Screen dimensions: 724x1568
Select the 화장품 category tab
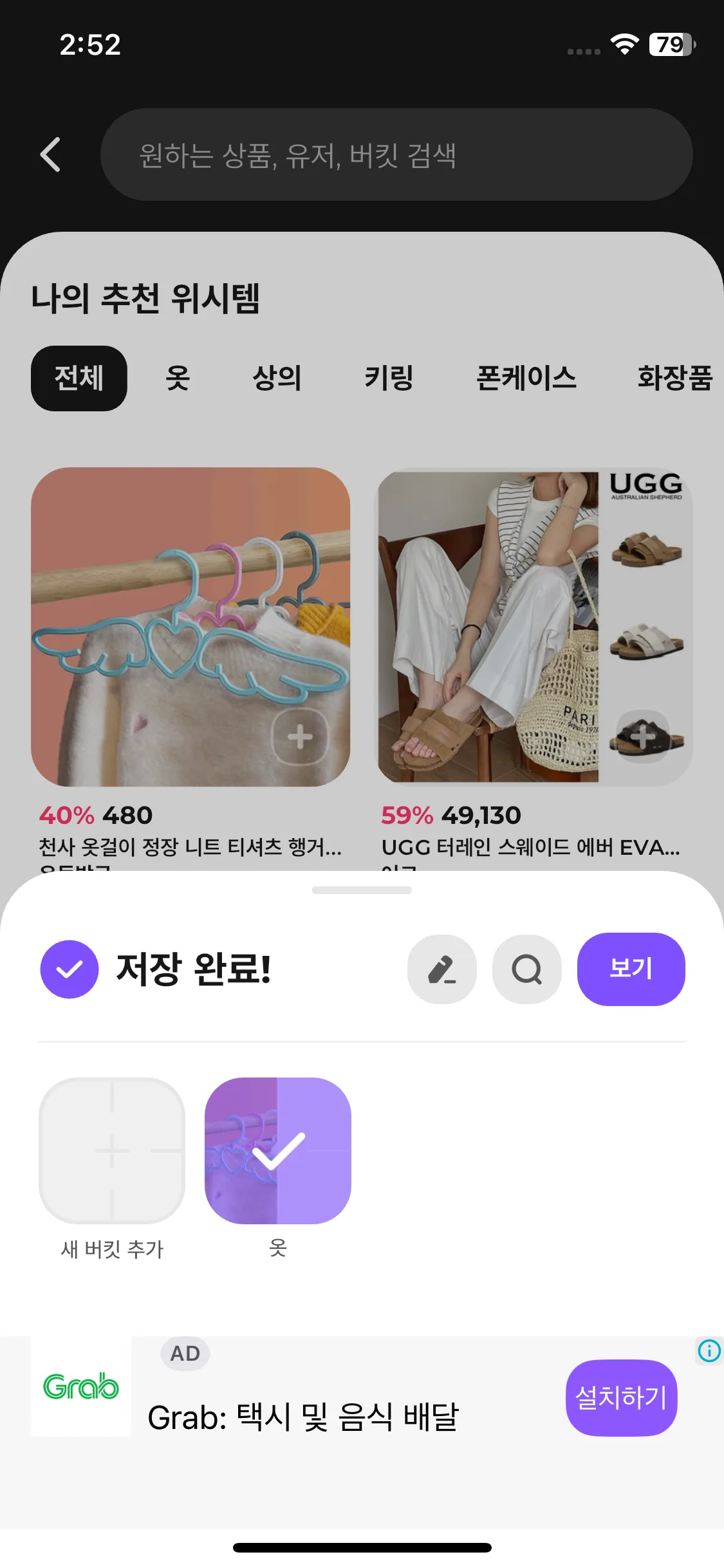click(x=675, y=379)
